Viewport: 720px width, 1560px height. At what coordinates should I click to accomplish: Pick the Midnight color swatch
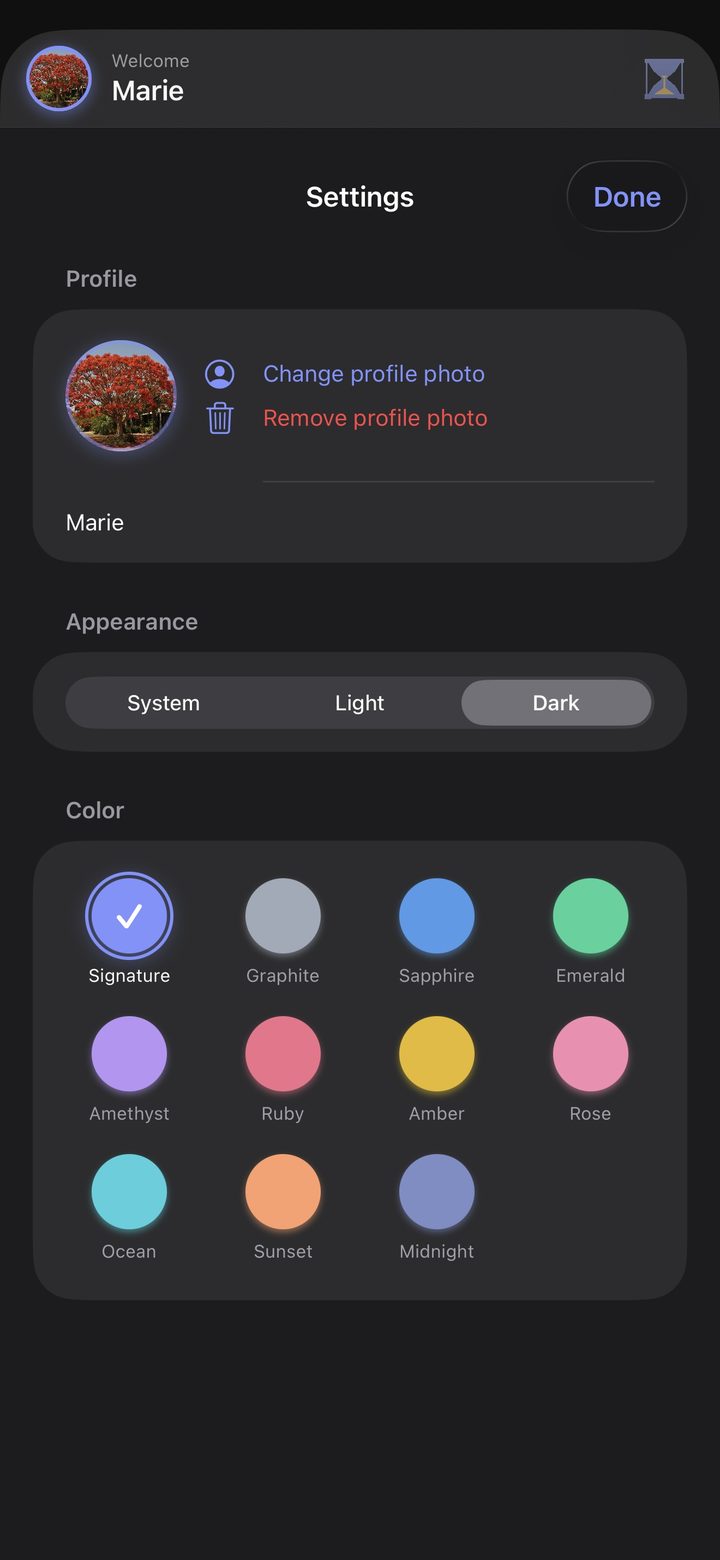tap(437, 1192)
